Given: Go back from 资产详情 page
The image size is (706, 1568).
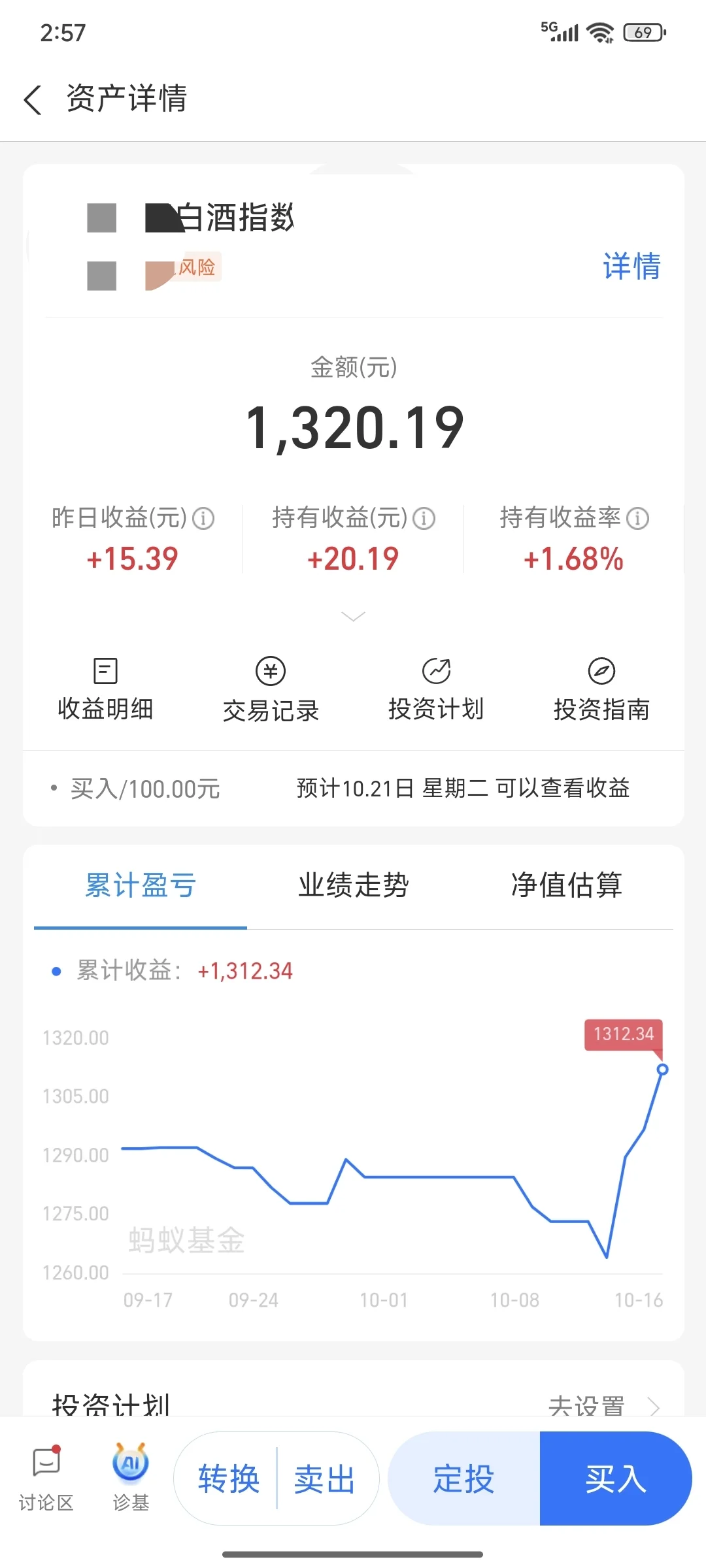Looking at the screenshot, I should [x=33, y=100].
